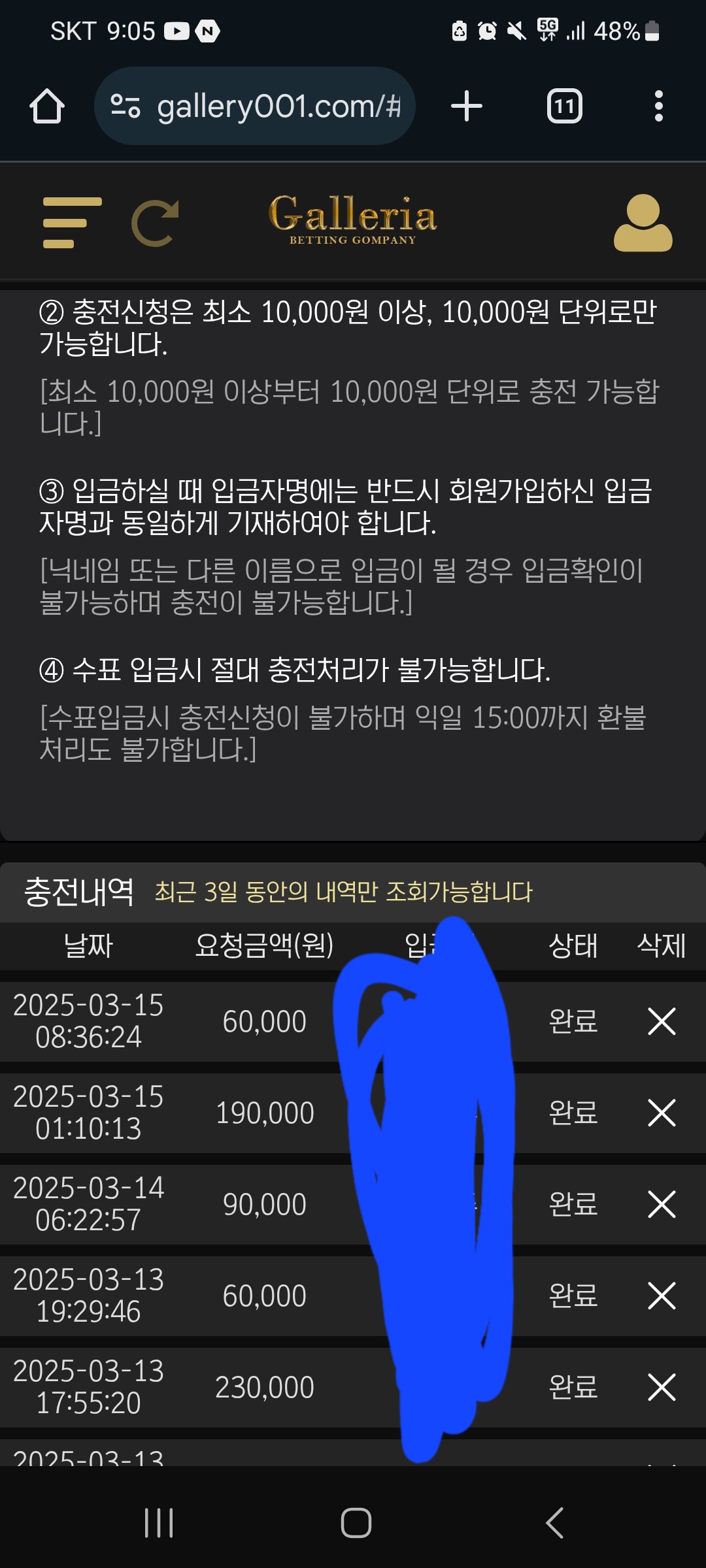The height and width of the screenshot is (1568, 706).
Task: Open the recent apps view
Action: coord(159,1523)
